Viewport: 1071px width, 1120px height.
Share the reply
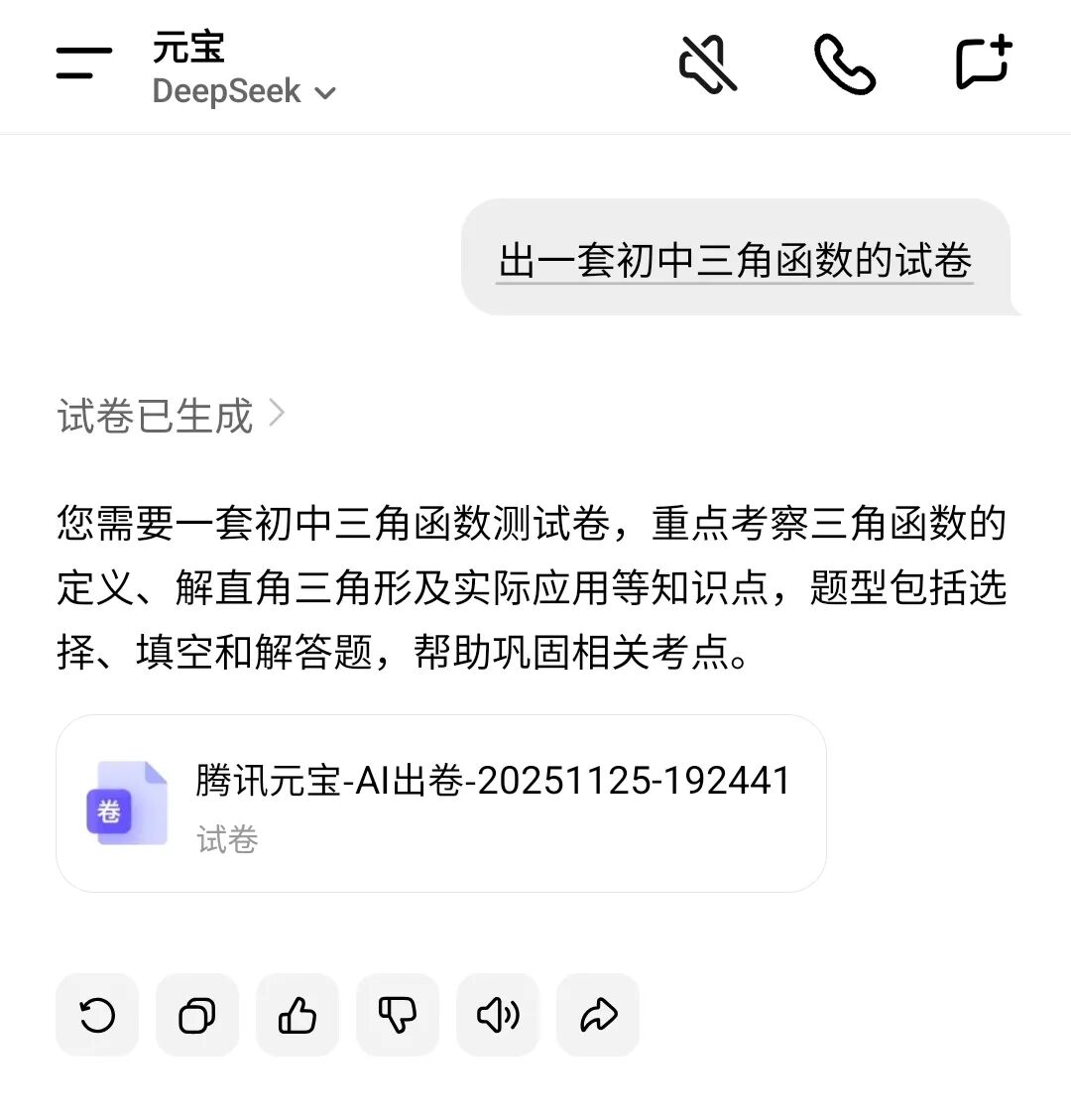click(x=598, y=1014)
